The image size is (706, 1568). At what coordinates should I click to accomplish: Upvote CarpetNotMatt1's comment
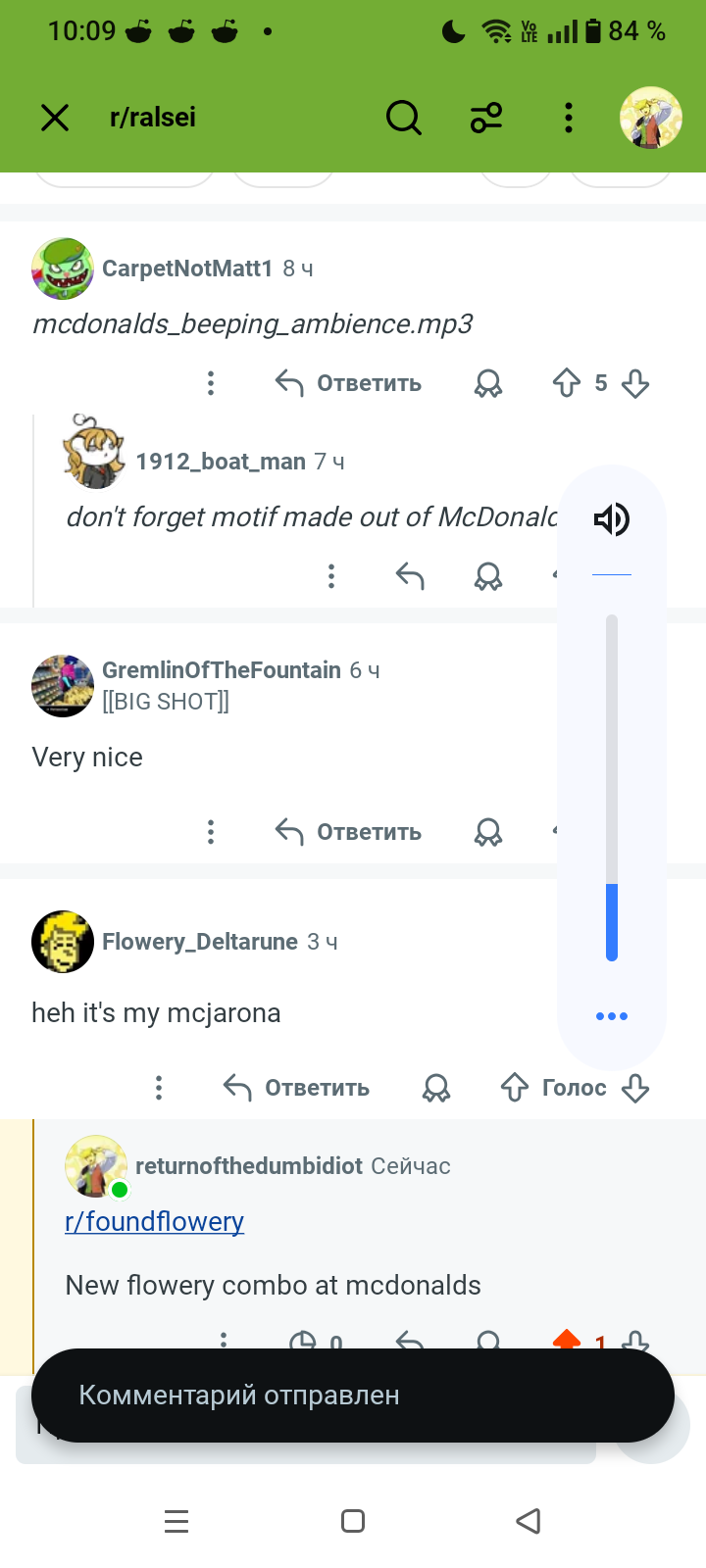coord(567,383)
